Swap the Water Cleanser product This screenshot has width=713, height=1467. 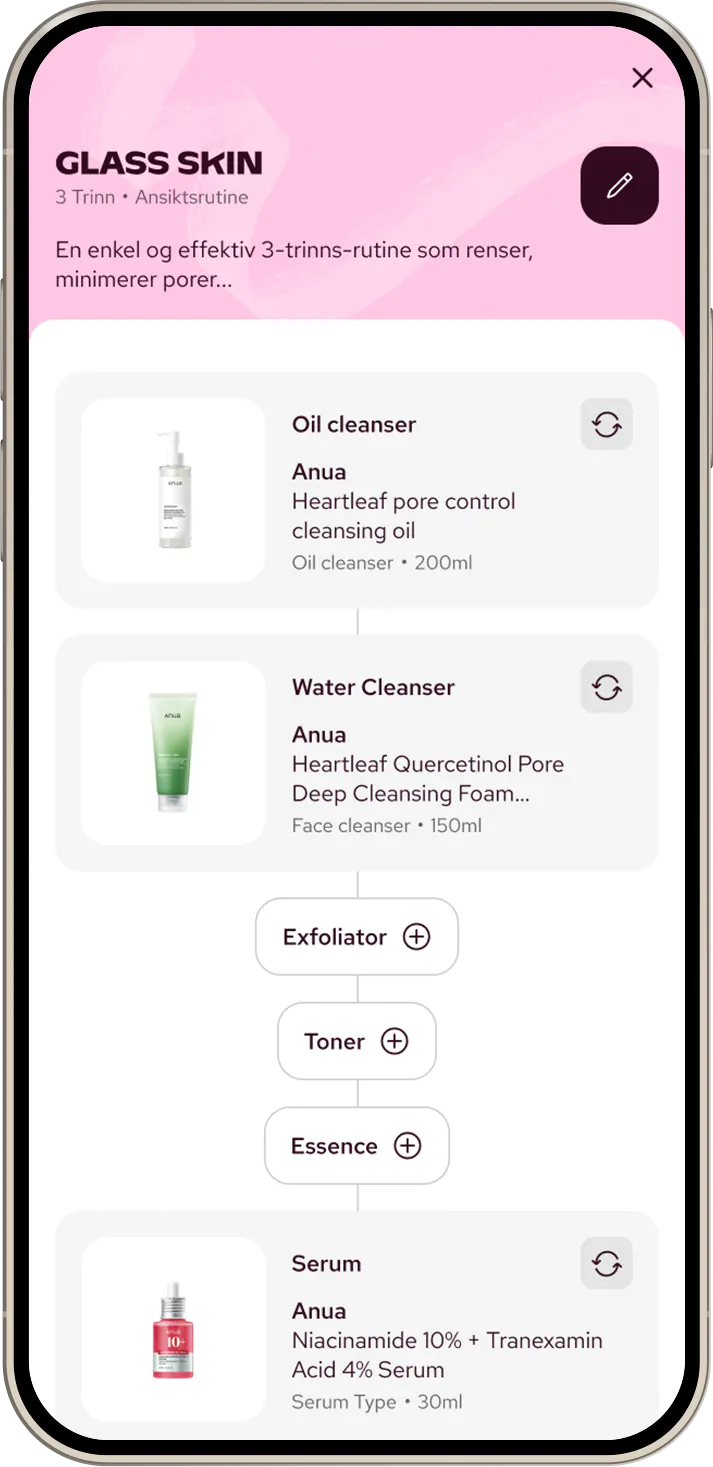(x=606, y=687)
